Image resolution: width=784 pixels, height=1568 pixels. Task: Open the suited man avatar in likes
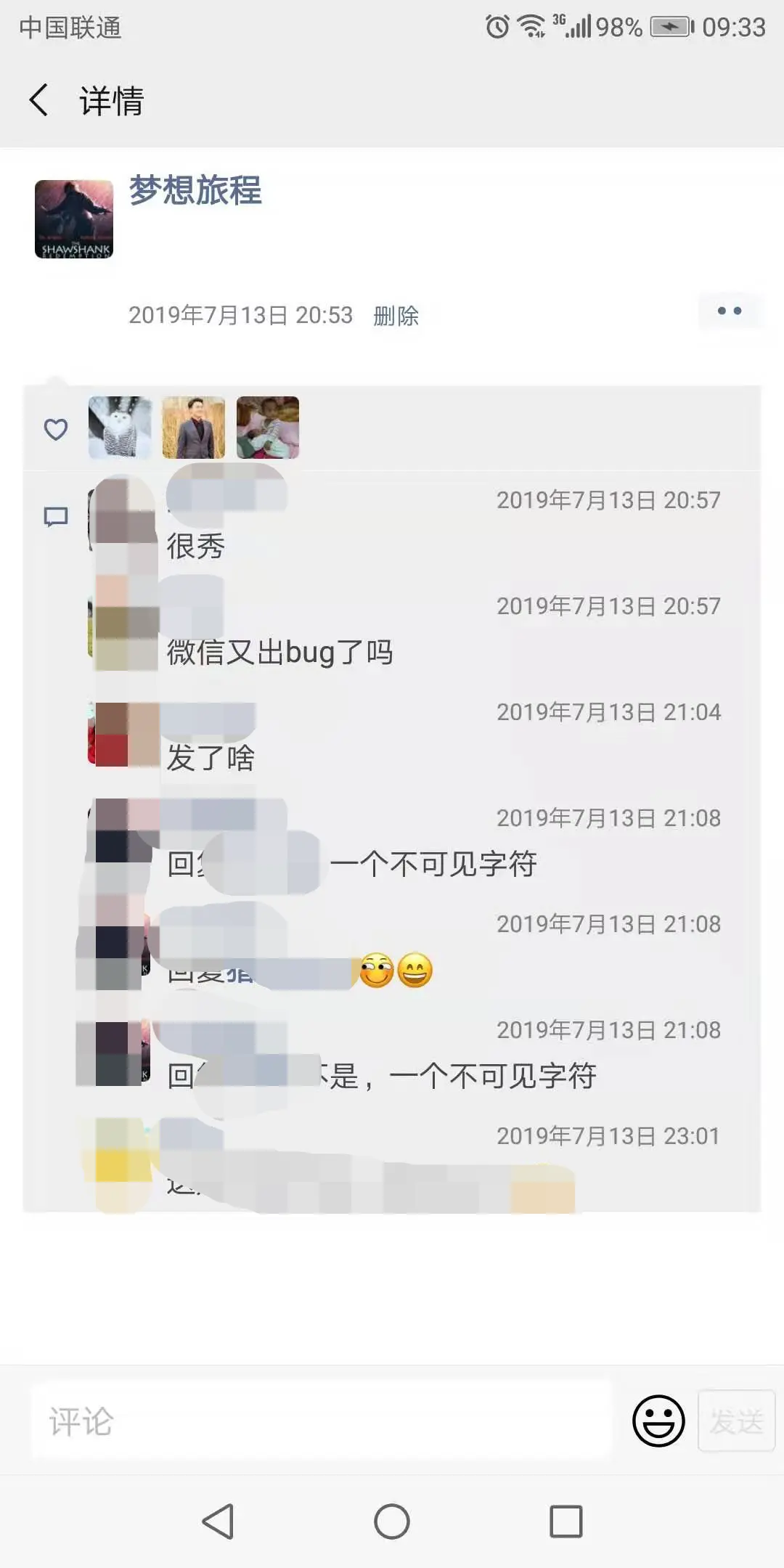point(194,428)
